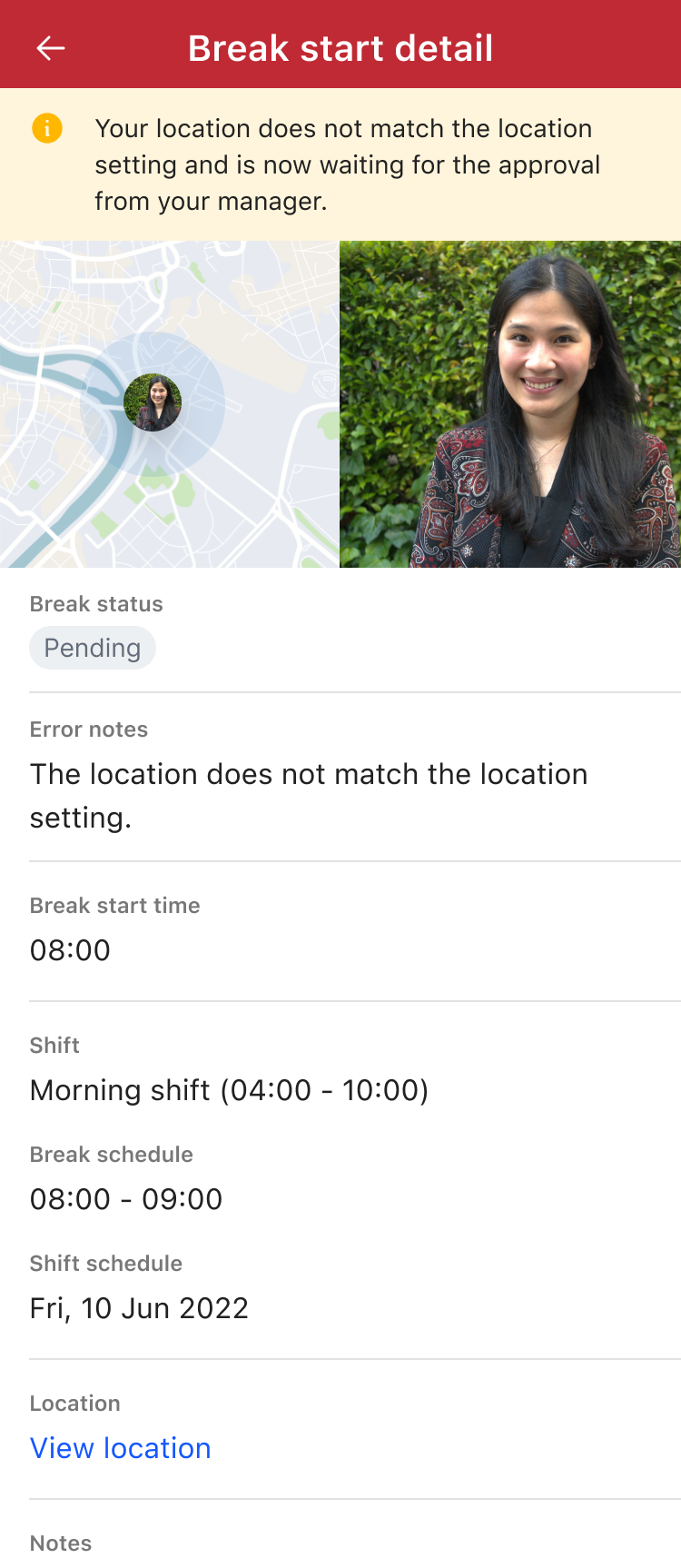Viewport: 681px width, 1568px height.
Task: Tap the Location section label
Action: coord(75,1403)
